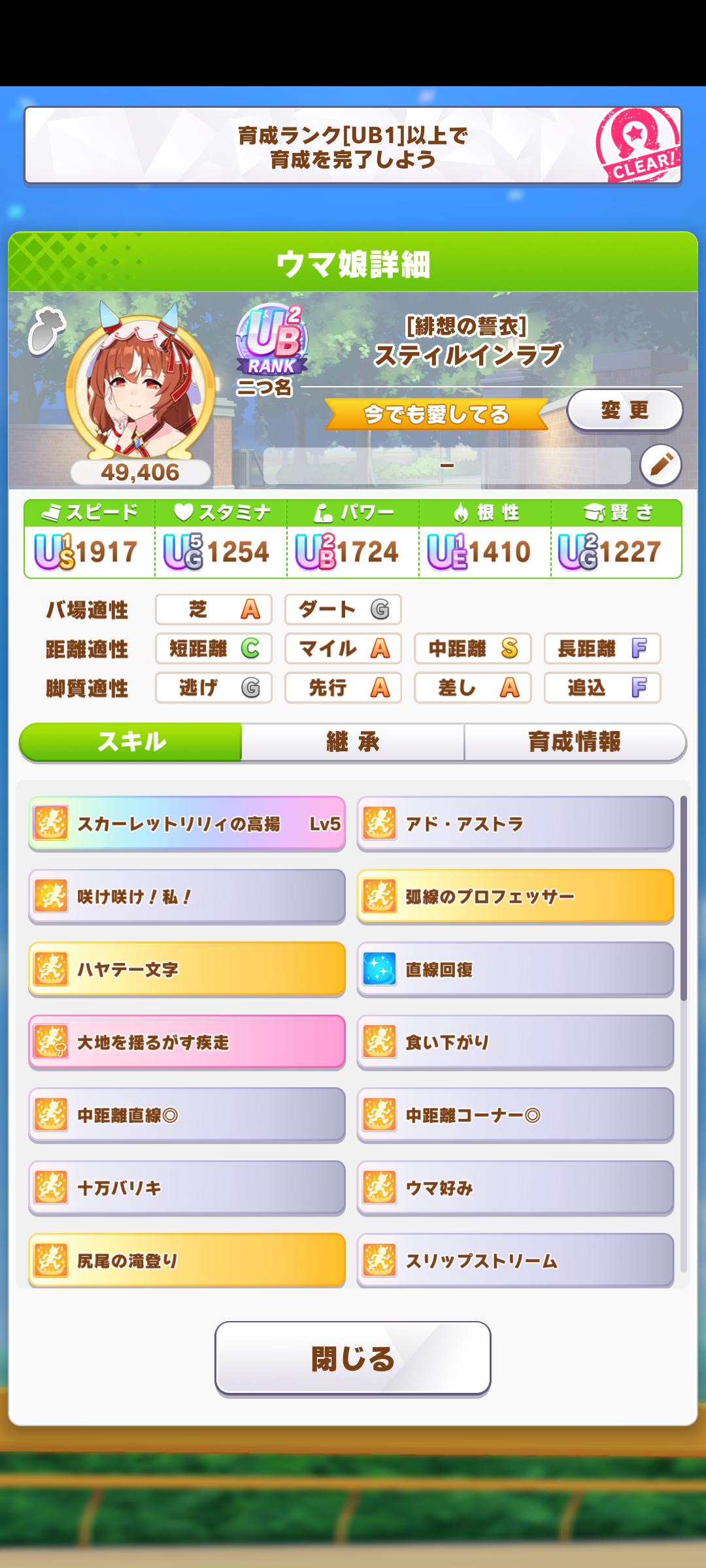Screen dimensions: 706x1568
Task: Select the 食い下がり skill entry
Action: 515,1042
